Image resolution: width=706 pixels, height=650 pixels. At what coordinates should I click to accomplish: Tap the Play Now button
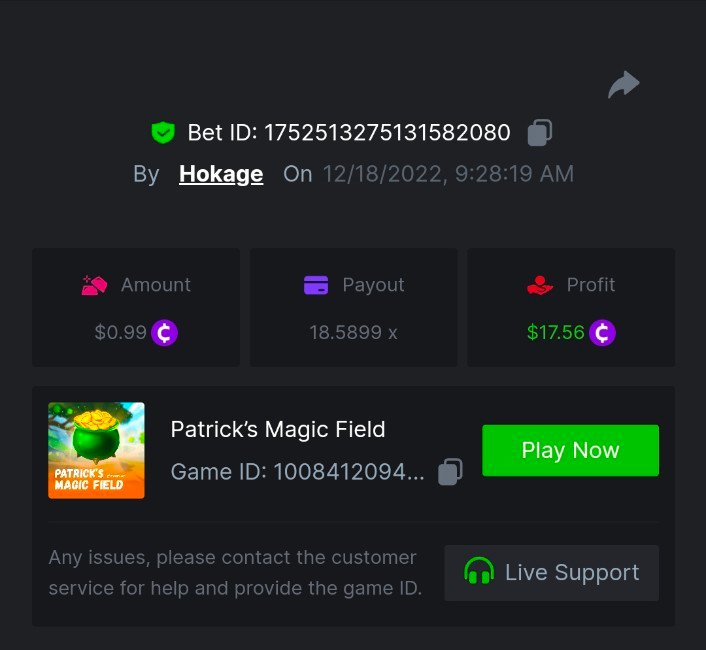[570, 450]
